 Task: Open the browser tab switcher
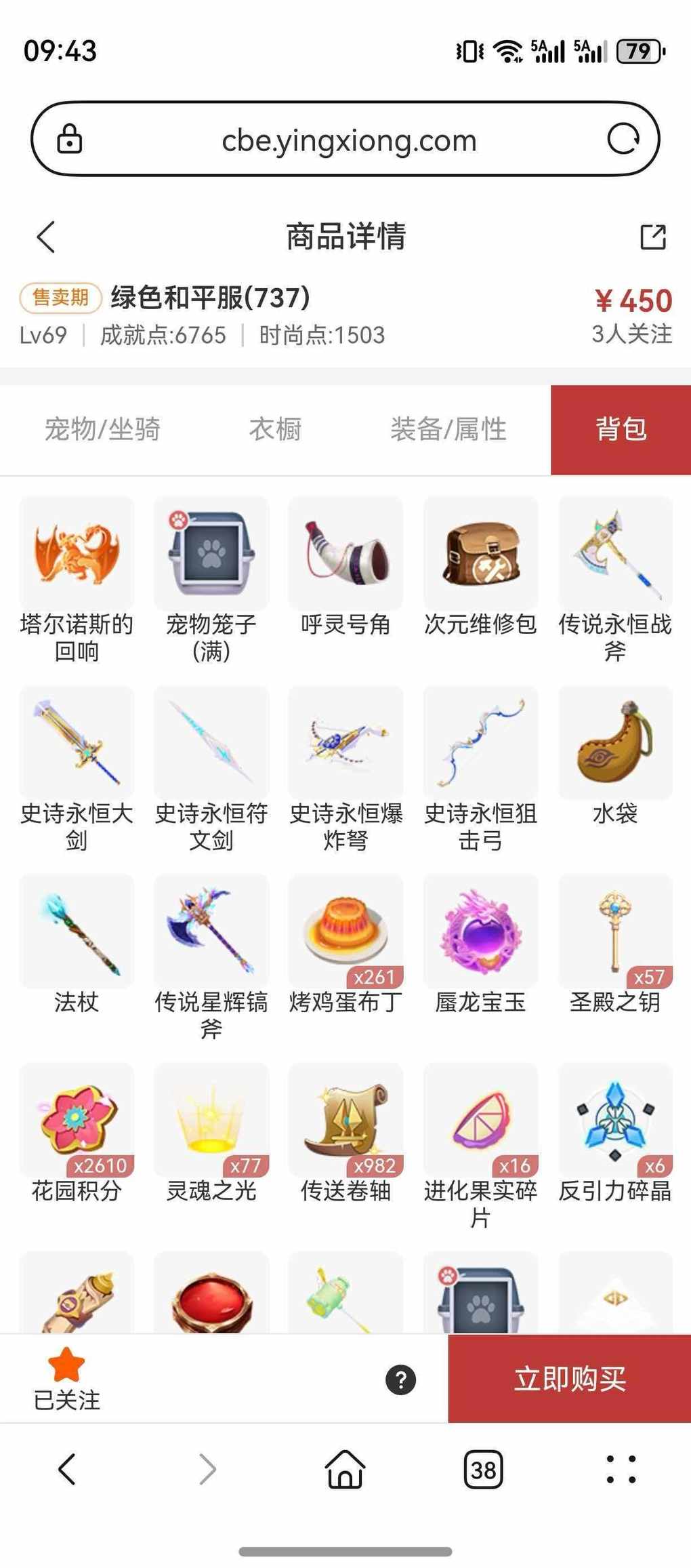(x=483, y=1470)
